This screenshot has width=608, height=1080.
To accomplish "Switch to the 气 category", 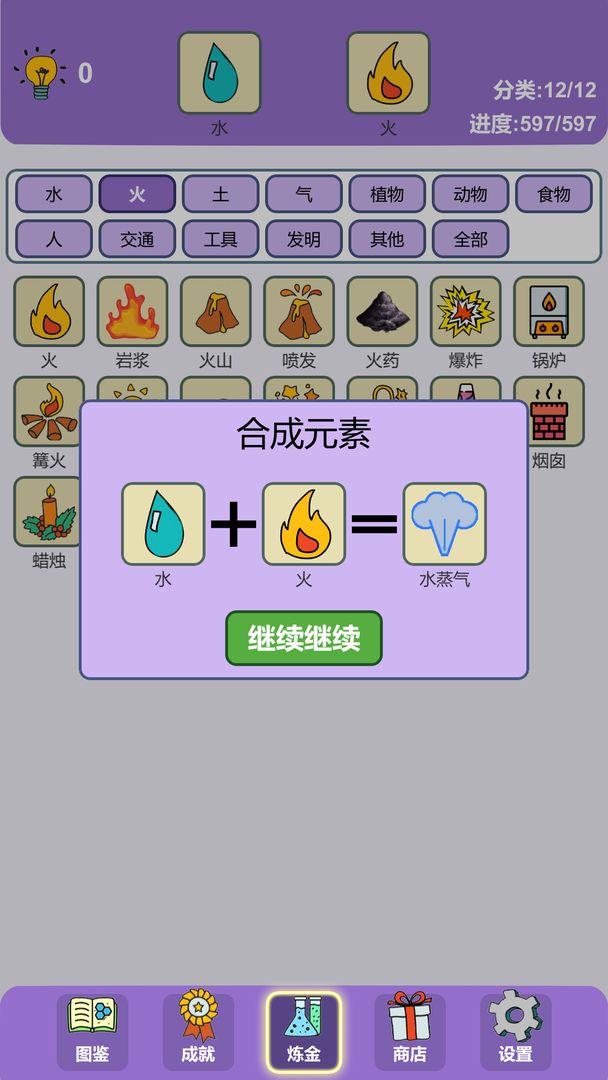I will coord(303,194).
